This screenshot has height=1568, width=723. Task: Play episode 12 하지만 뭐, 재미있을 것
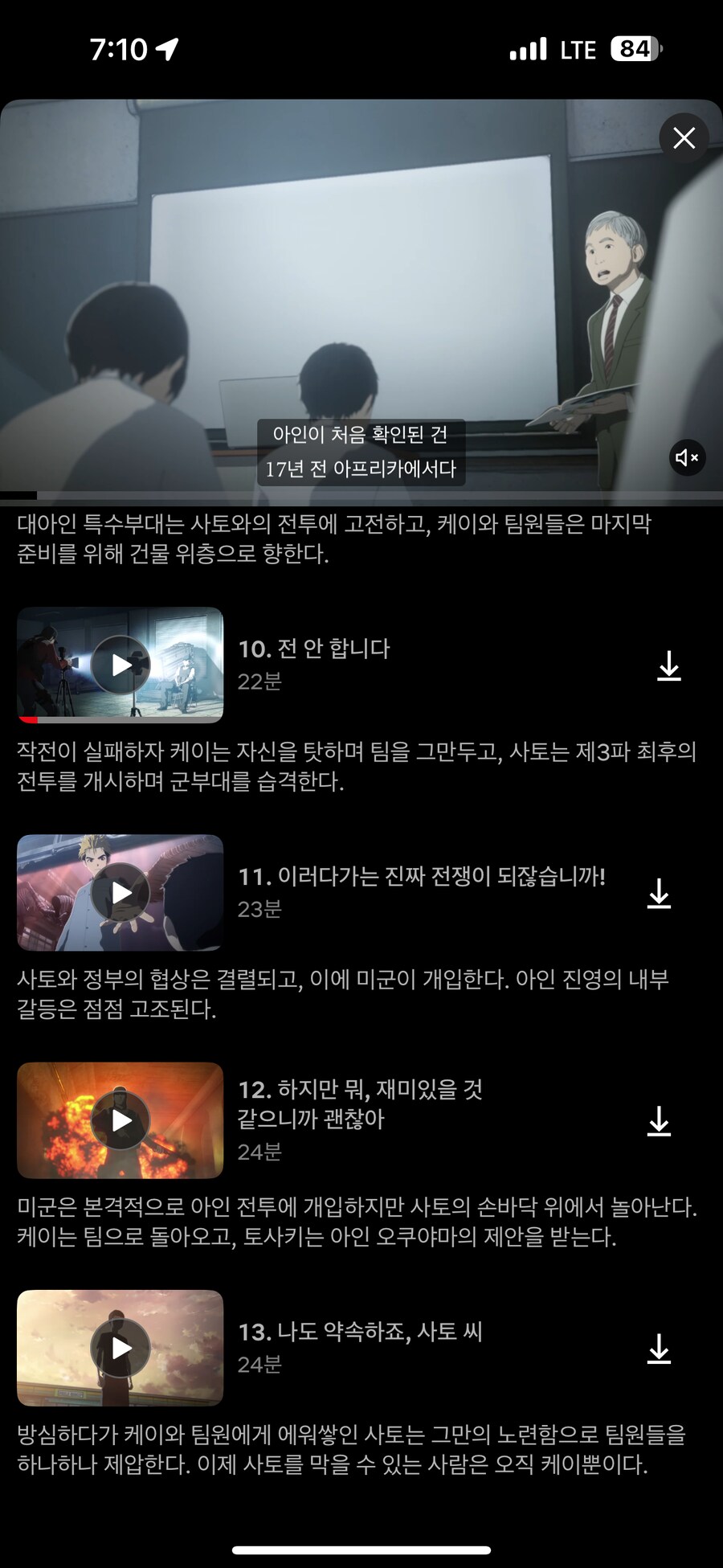coord(120,1120)
